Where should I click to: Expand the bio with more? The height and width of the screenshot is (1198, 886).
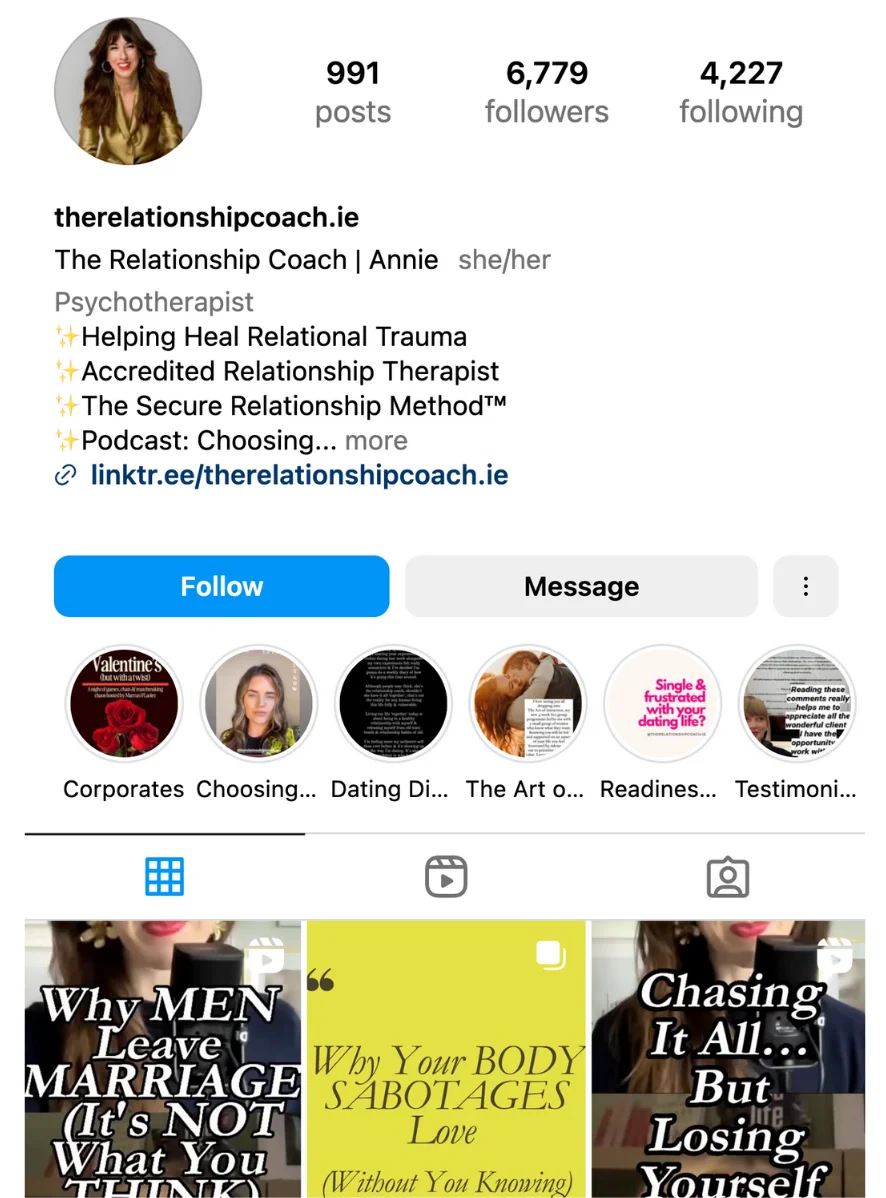pyautogui.click(x=376, y=441)
